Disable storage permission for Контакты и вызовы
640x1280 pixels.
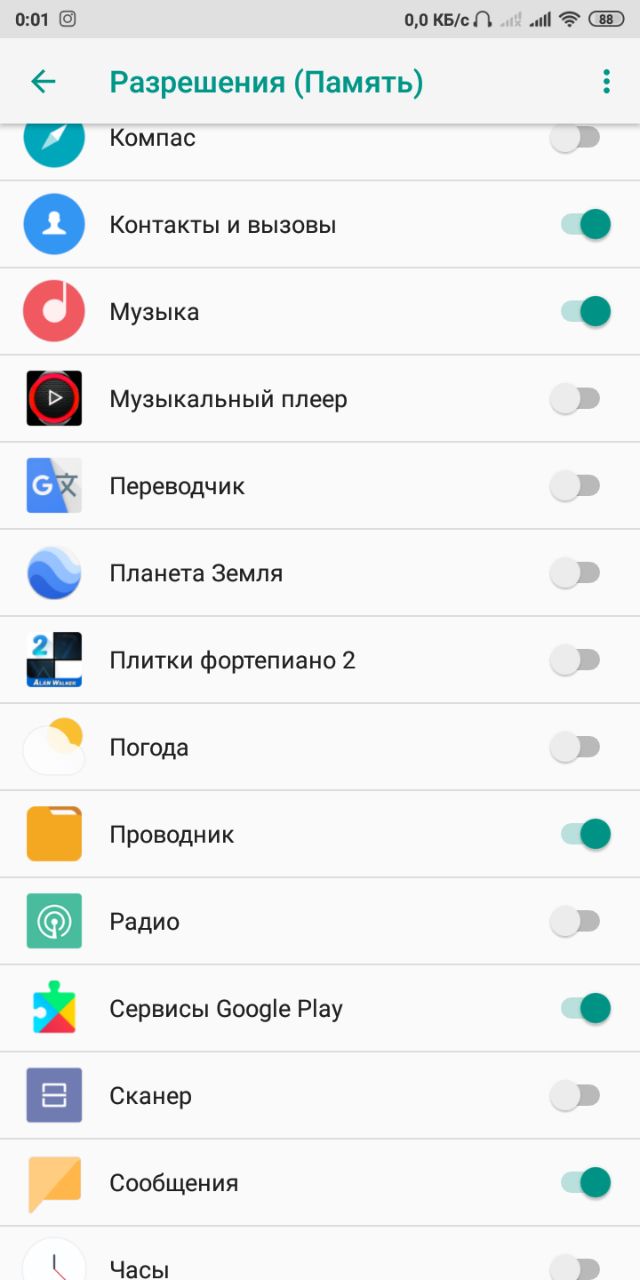pyautogui.click(x=586, y=224)
